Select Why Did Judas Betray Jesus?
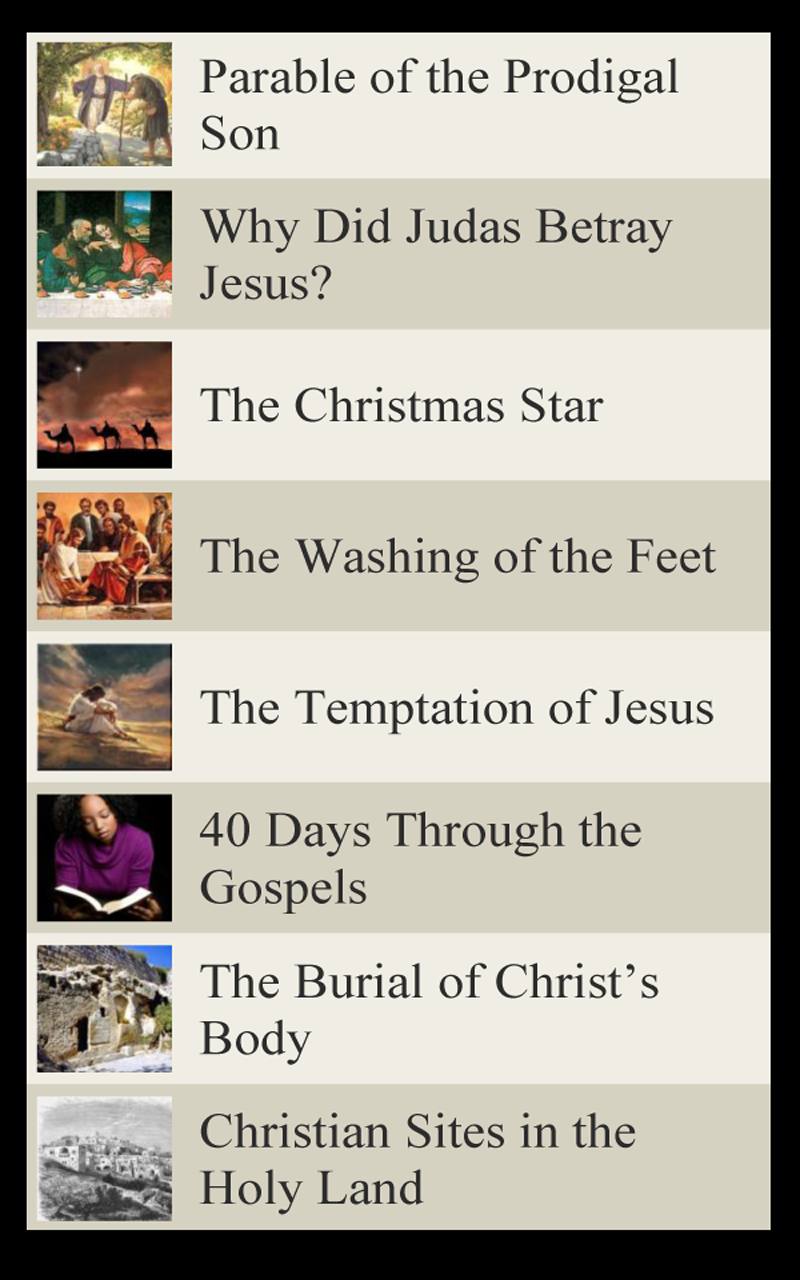 (435, 255)
